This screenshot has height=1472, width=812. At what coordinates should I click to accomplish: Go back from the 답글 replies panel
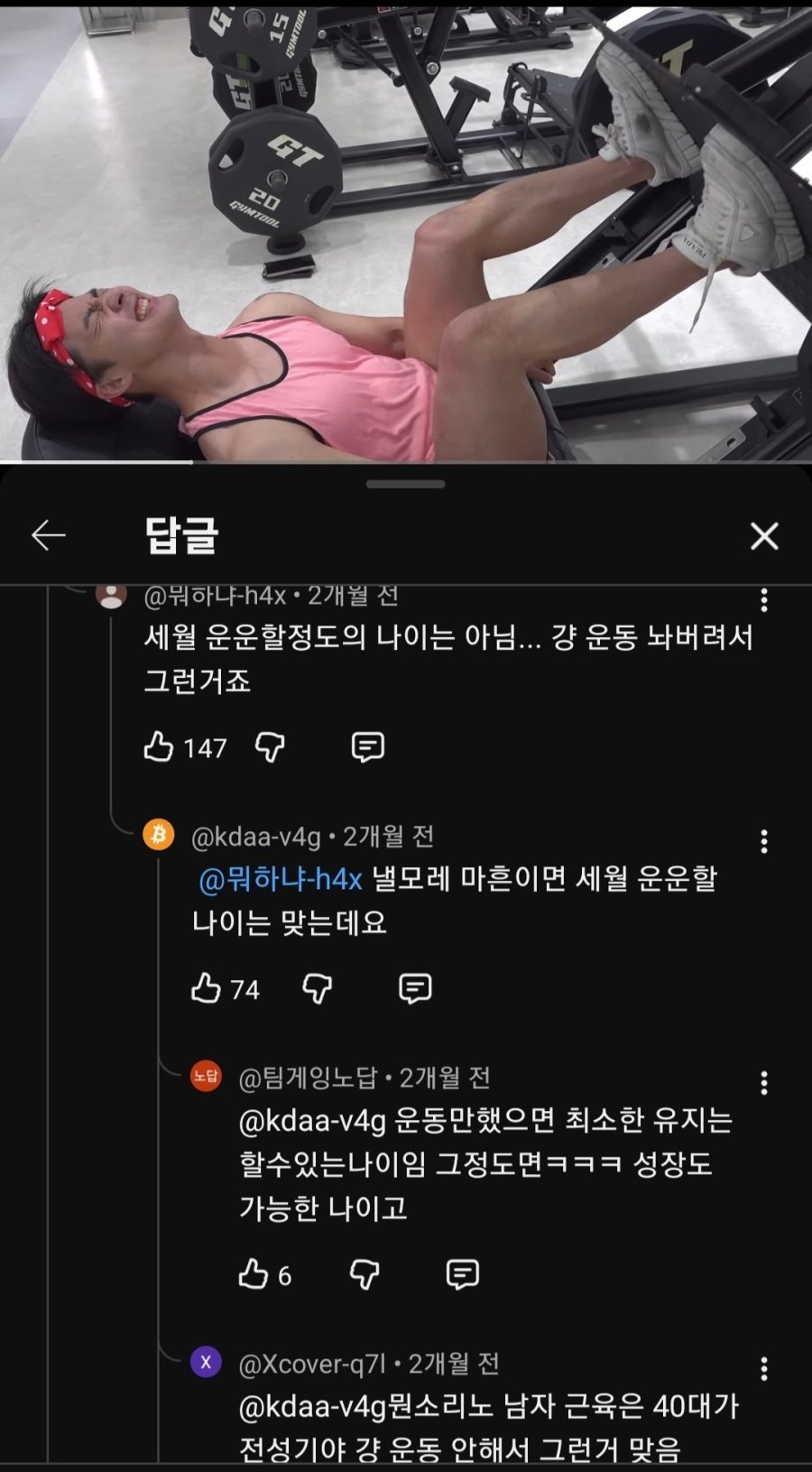49,535
